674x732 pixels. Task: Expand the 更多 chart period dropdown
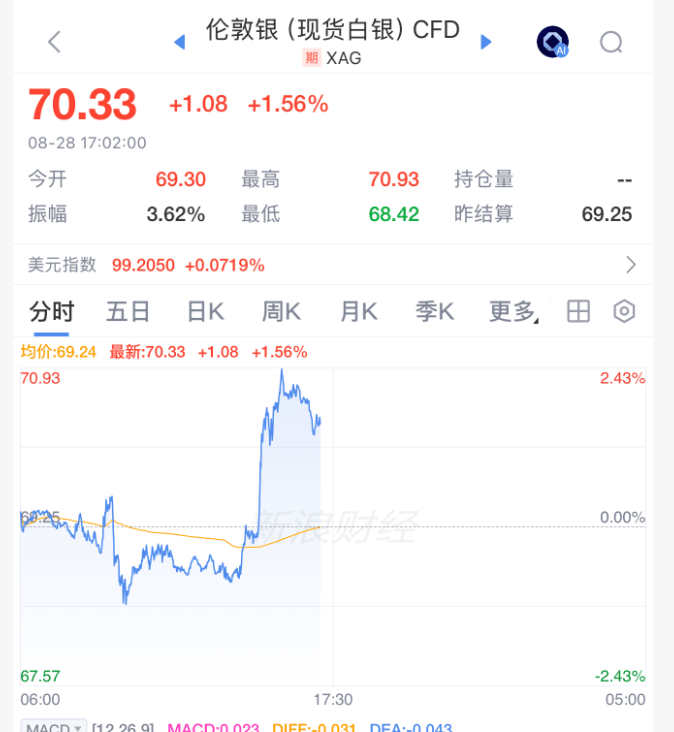click(x=513, y=312)
